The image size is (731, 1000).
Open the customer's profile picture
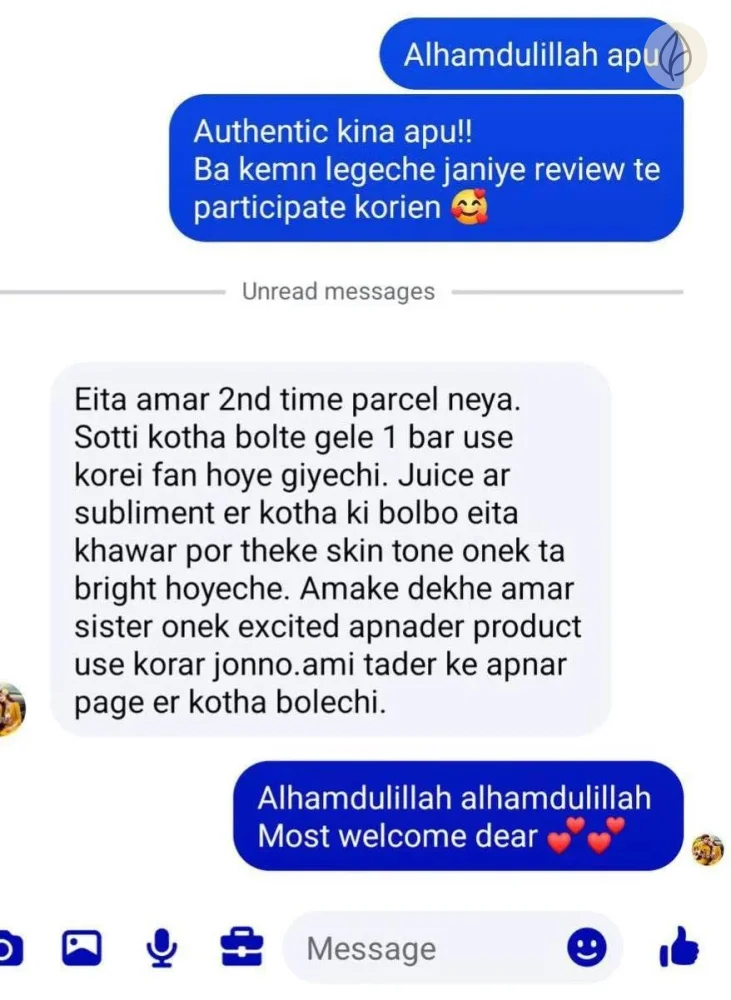(x=10, y=709)
